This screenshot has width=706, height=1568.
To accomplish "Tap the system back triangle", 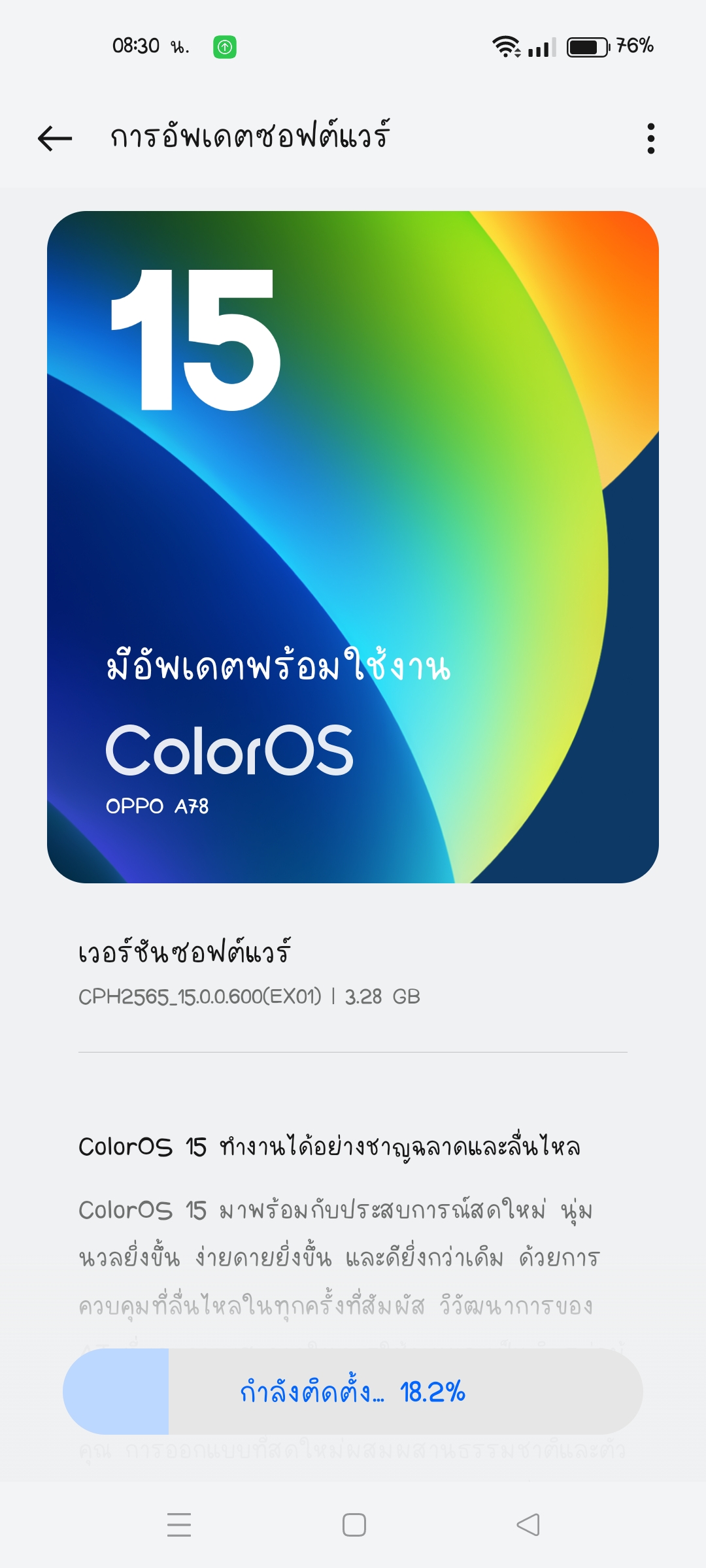I will [x=528, y=1525].
